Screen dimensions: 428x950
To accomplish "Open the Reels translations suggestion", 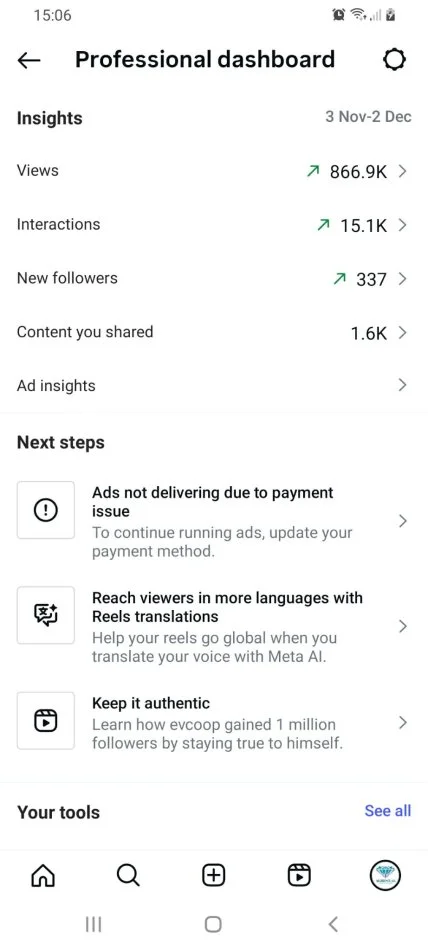I will (214, 626).
